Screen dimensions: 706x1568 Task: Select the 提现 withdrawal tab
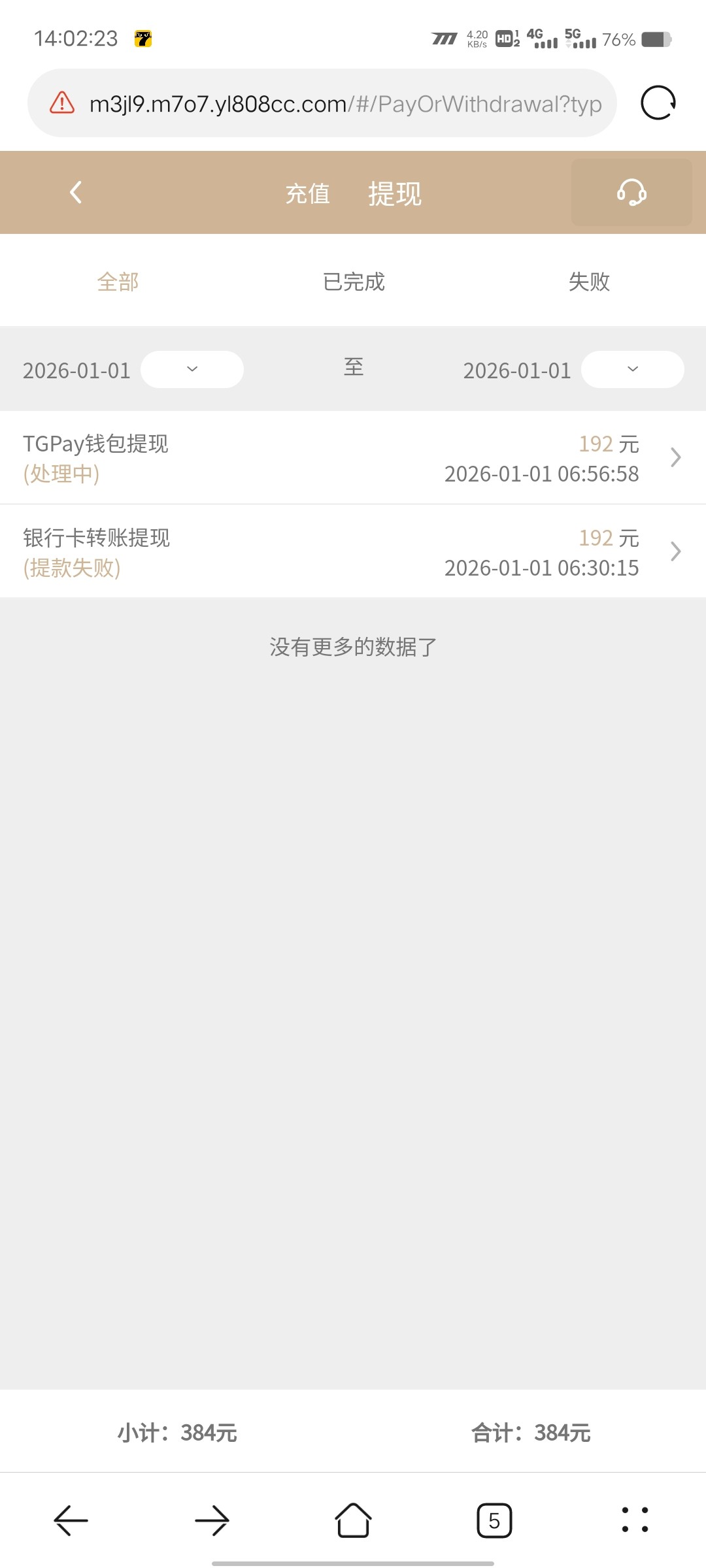click(x=395, y=194)
